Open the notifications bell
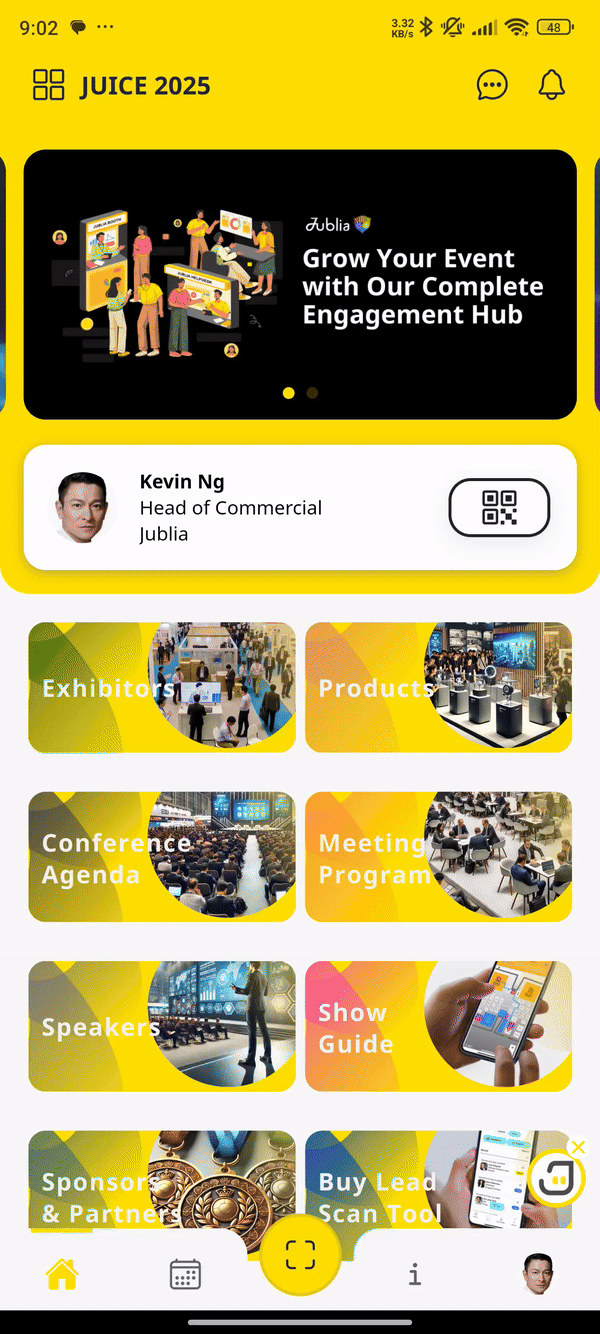 tap(552, 85)
